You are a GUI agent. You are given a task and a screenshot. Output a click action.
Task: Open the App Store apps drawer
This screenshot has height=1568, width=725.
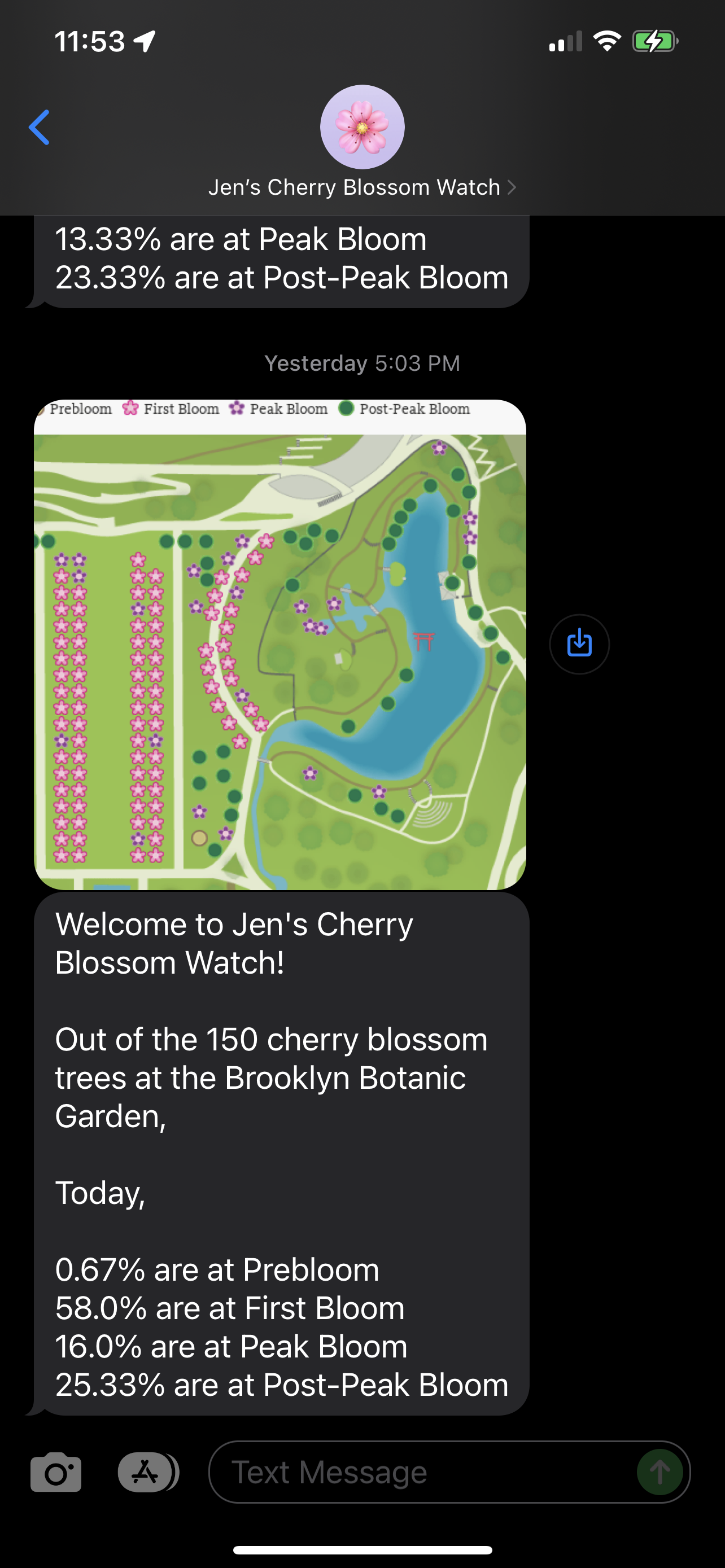pyautogui.click(x=146, y=1472)
